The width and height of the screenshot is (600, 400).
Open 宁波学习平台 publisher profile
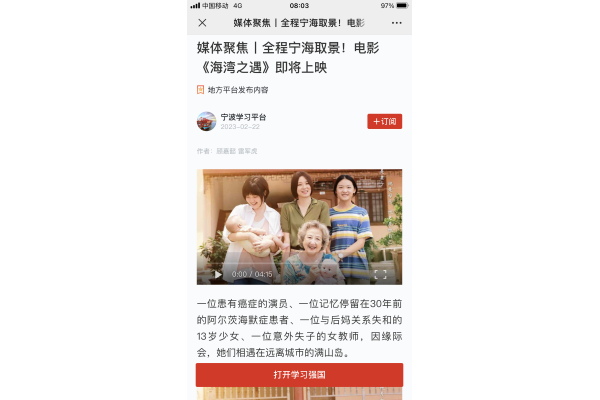[243, 117]
